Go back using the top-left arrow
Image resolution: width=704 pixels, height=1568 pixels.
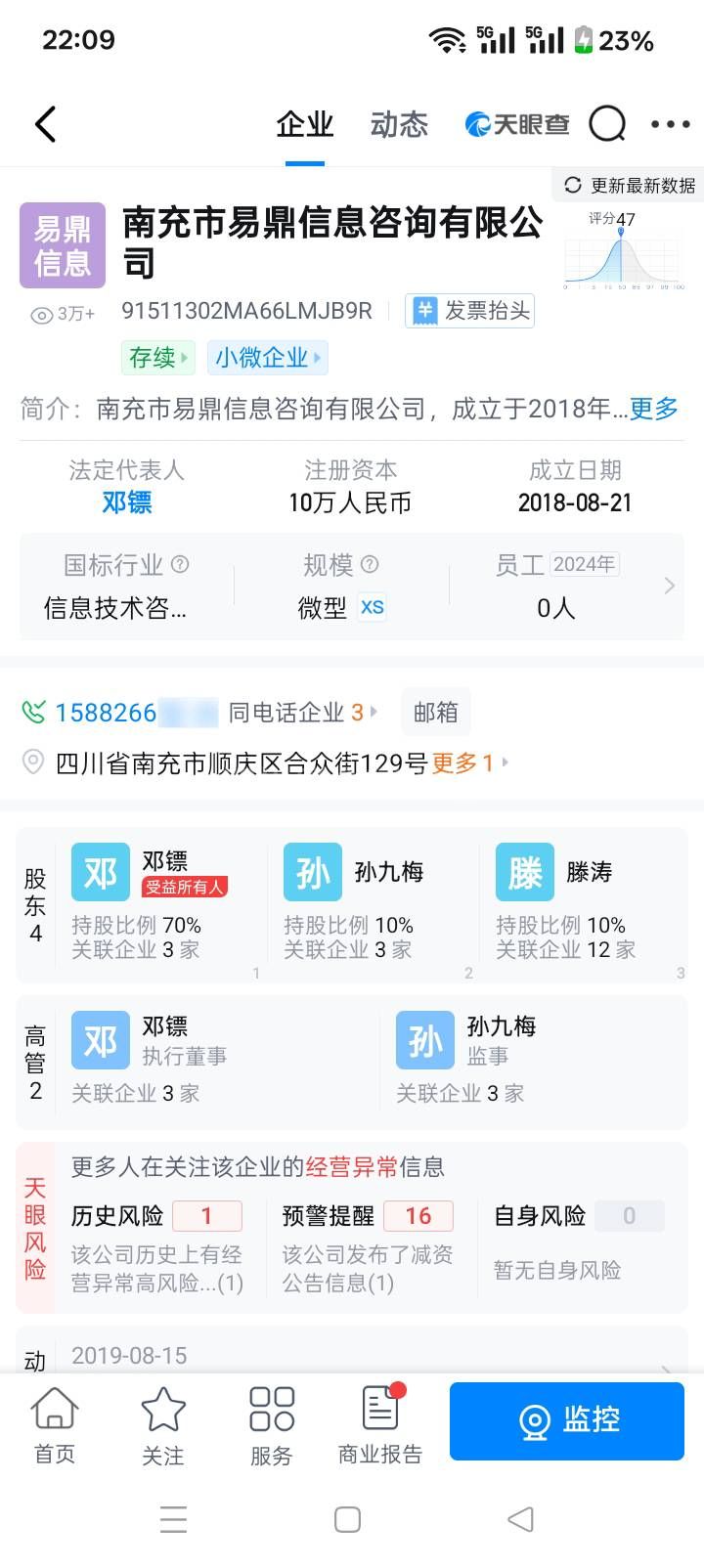45,124
